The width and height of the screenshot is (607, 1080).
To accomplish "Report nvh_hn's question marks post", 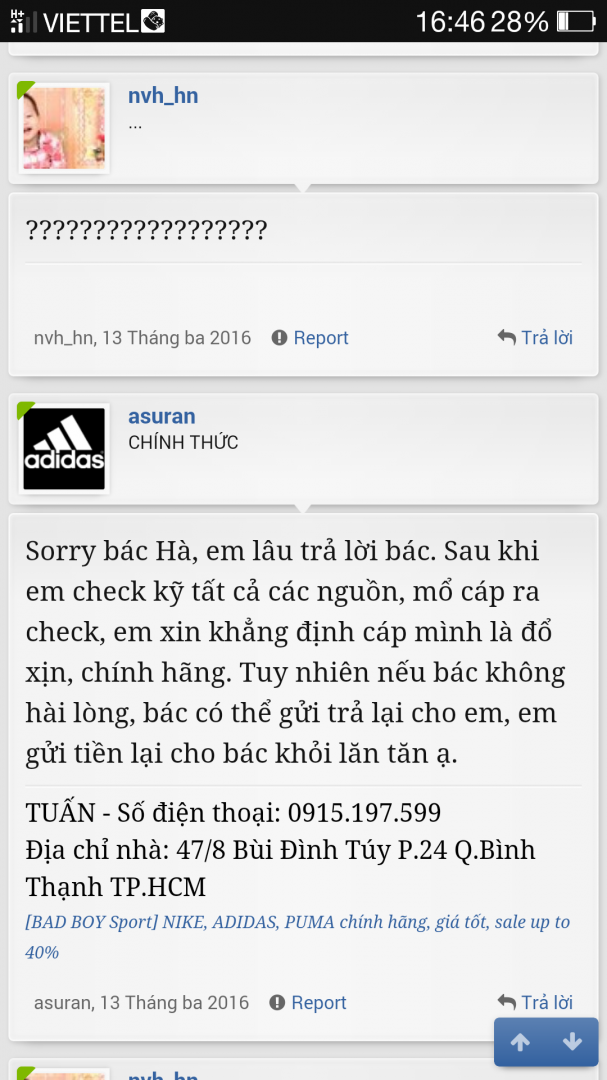I will [310, 338].
